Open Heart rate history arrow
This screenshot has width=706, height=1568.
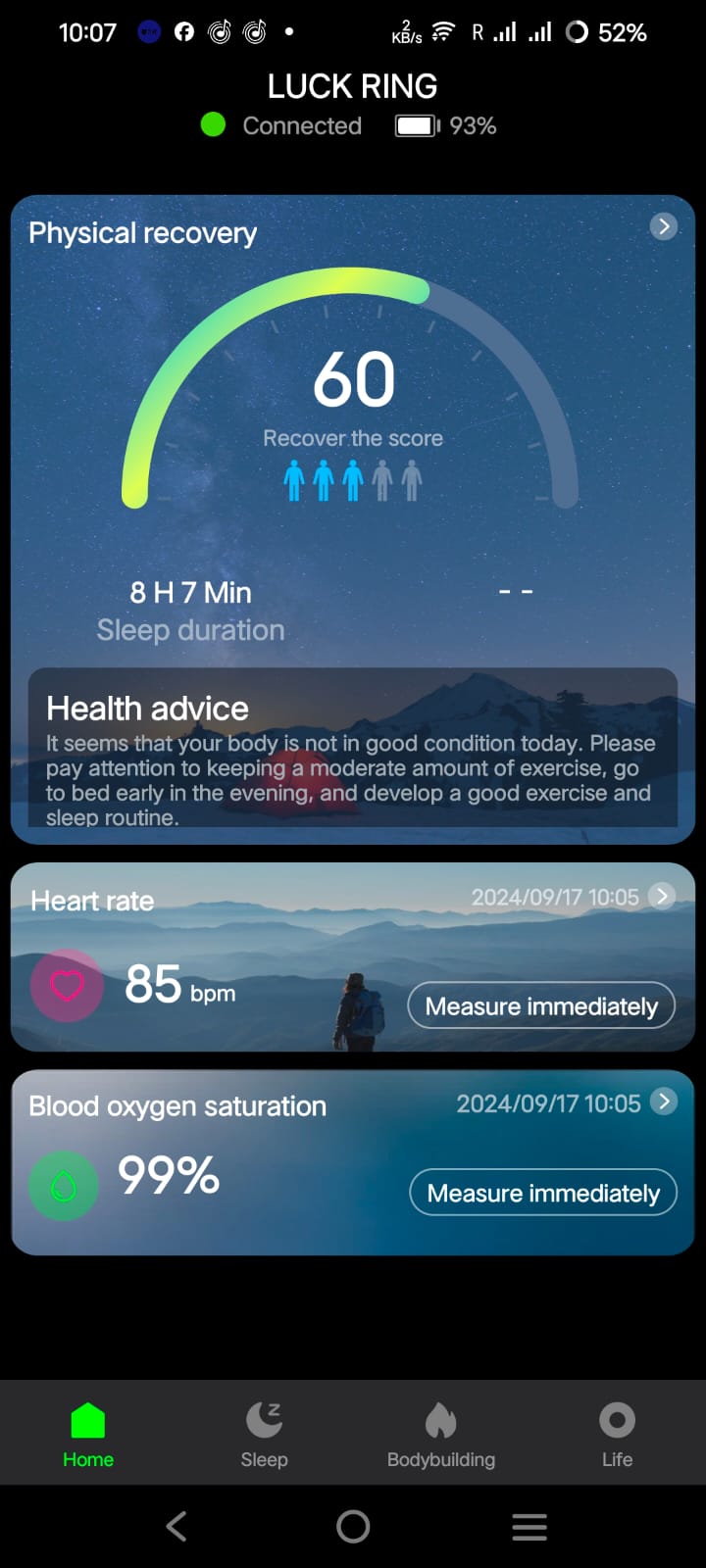pyautogui.click(x=663, y=896)
